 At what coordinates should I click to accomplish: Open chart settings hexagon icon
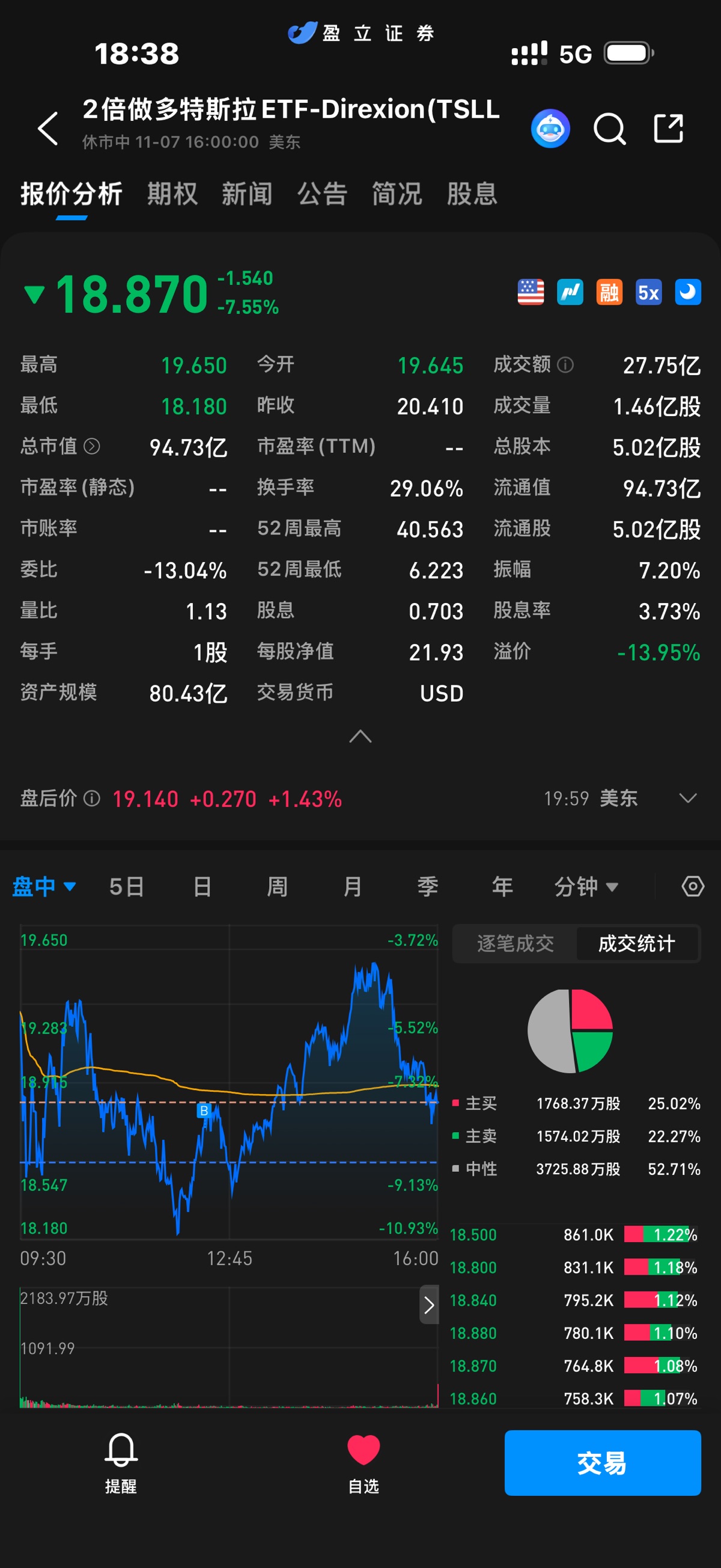(692, 886)
